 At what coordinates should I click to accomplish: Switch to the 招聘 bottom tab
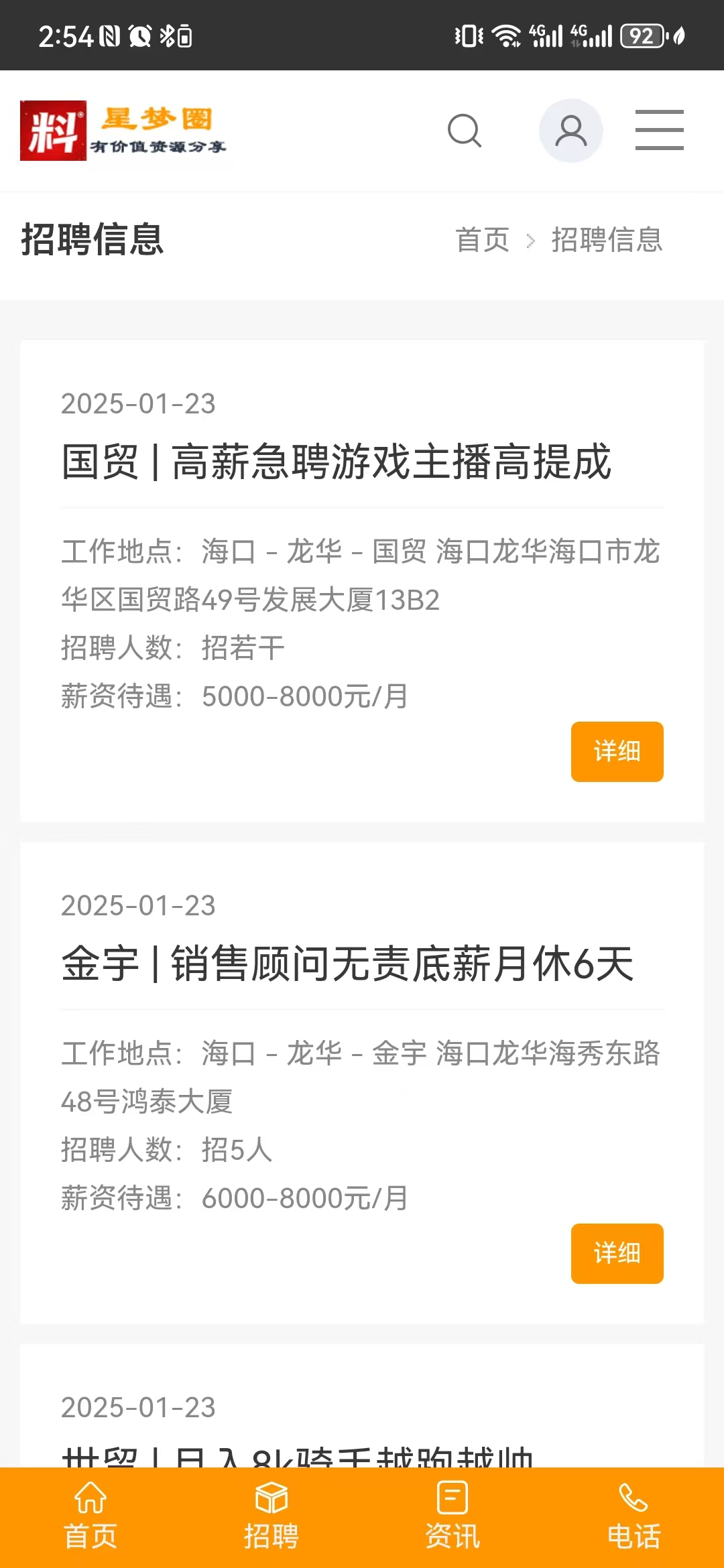(271, 1518)
